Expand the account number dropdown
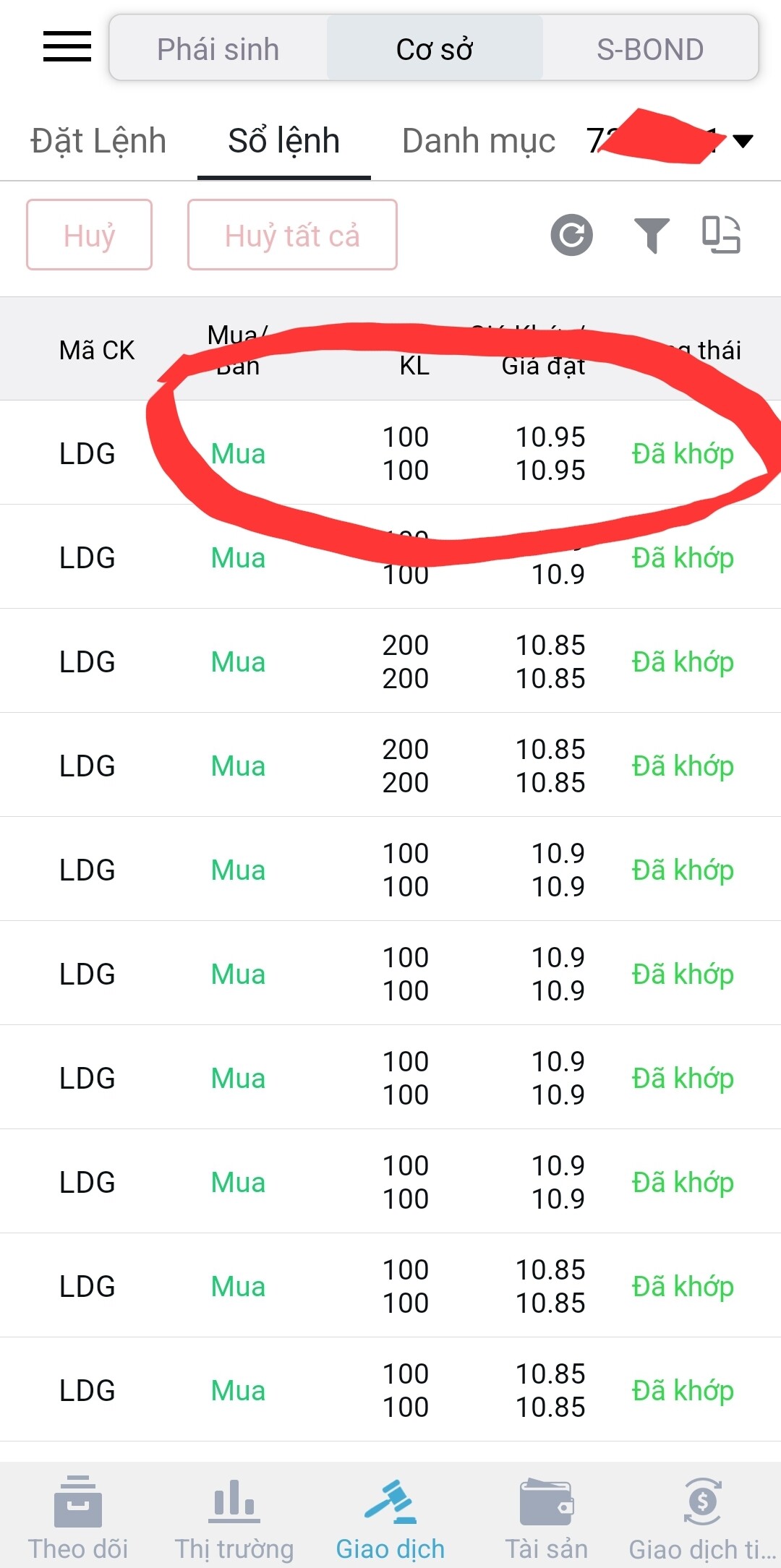Viewport: 781px width, 1568px height. click(x=743, y=141)
